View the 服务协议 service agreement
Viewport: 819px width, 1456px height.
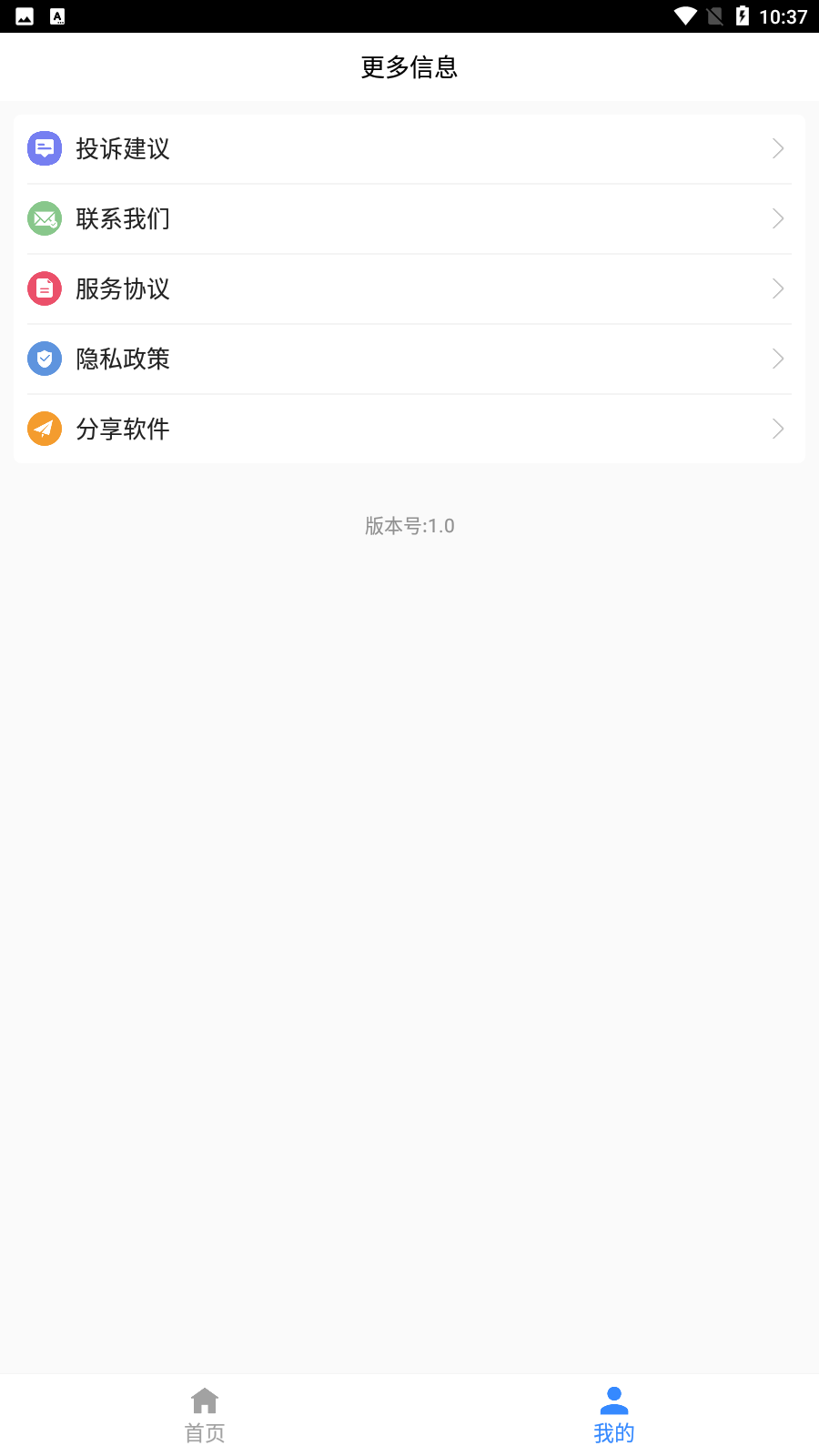(x=409, y=289)
